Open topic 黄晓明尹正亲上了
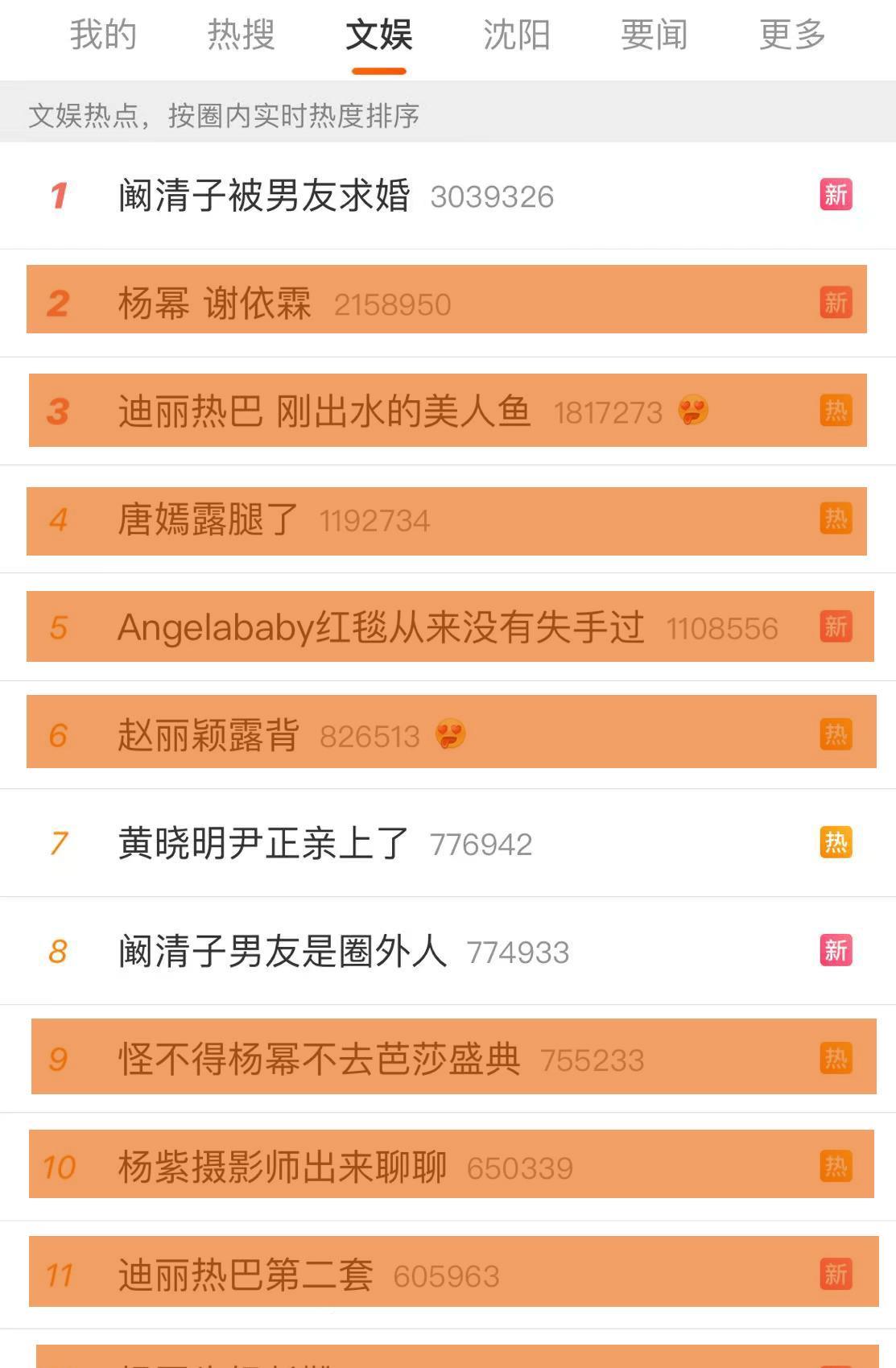The image size is (896, 1368). (x=264, y=843)
